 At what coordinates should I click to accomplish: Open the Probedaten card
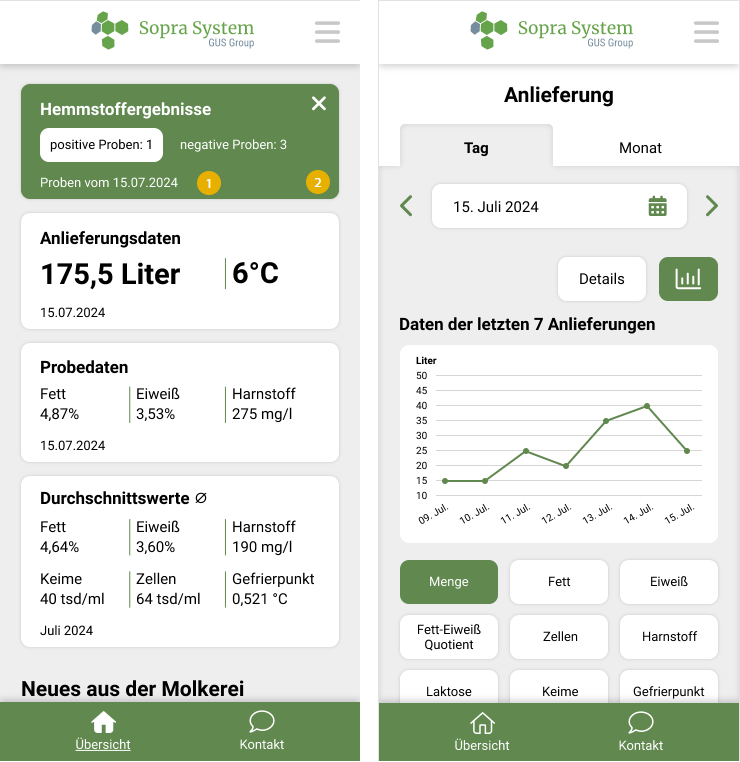click(180, 402)
